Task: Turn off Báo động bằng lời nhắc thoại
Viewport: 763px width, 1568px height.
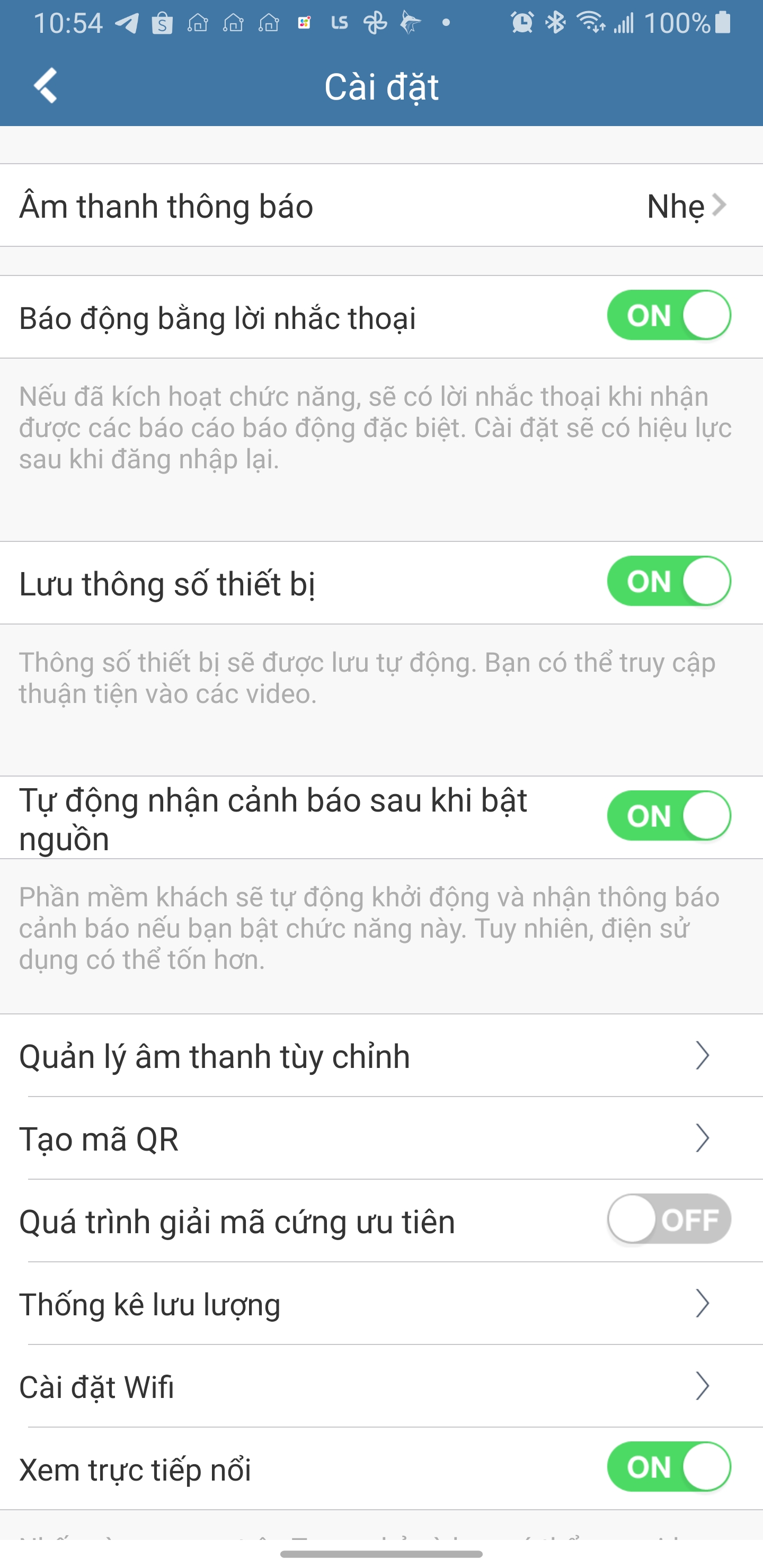Action: click(x=669, y=315)
